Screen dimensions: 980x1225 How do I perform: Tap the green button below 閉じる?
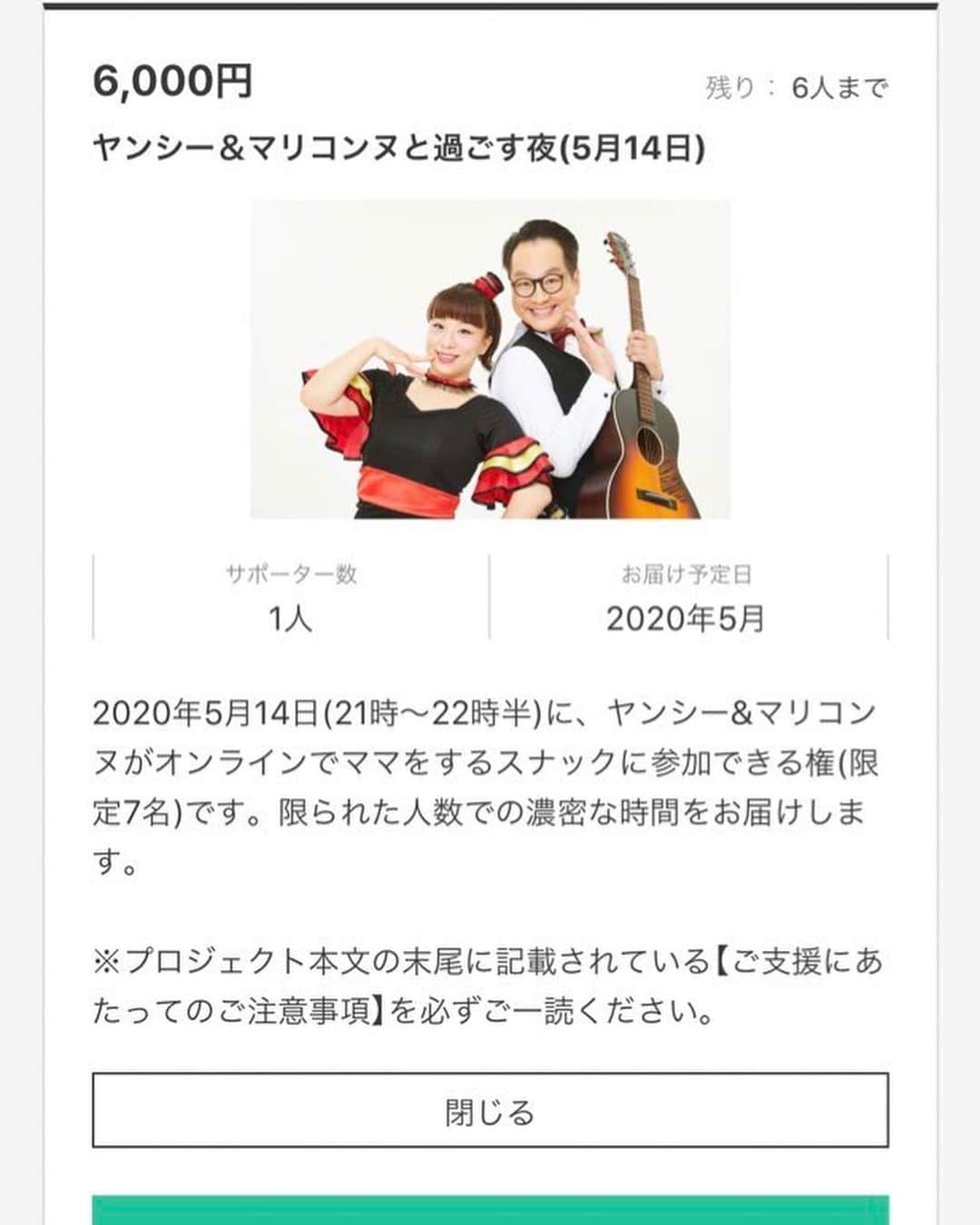pos(490,1210)
